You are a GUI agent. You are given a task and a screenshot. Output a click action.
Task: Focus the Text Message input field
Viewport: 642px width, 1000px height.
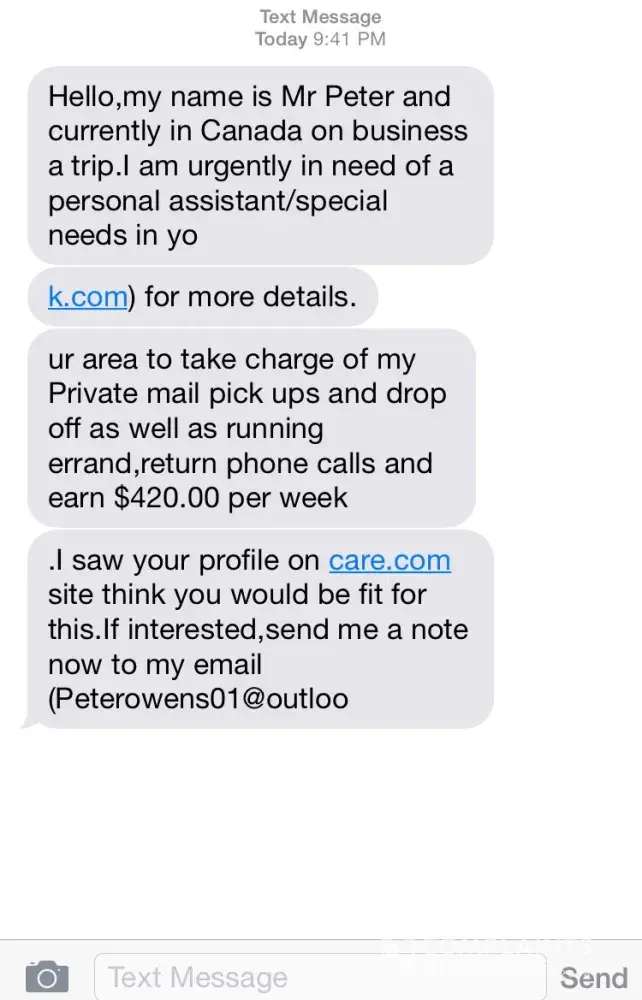320,976
